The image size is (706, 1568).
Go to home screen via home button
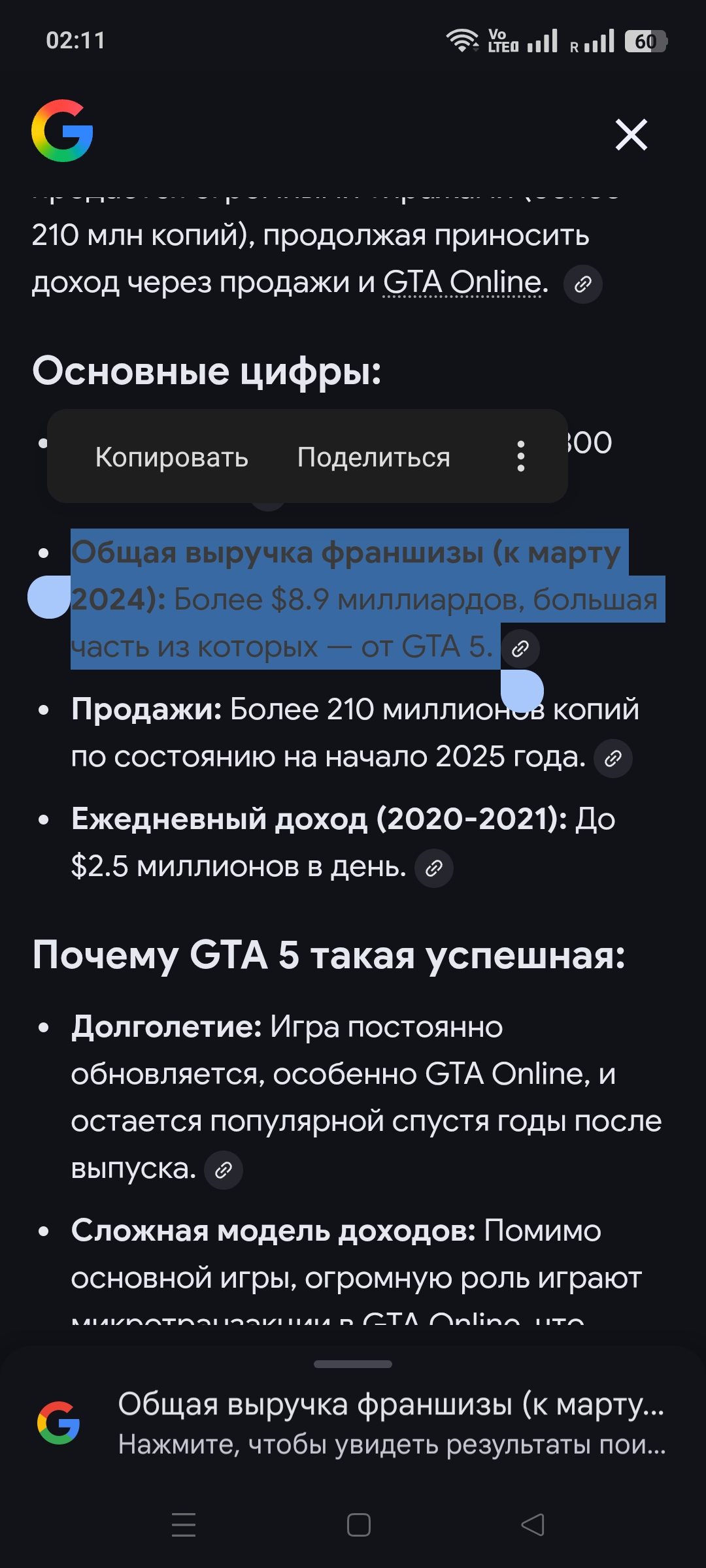click(358, 1525)
